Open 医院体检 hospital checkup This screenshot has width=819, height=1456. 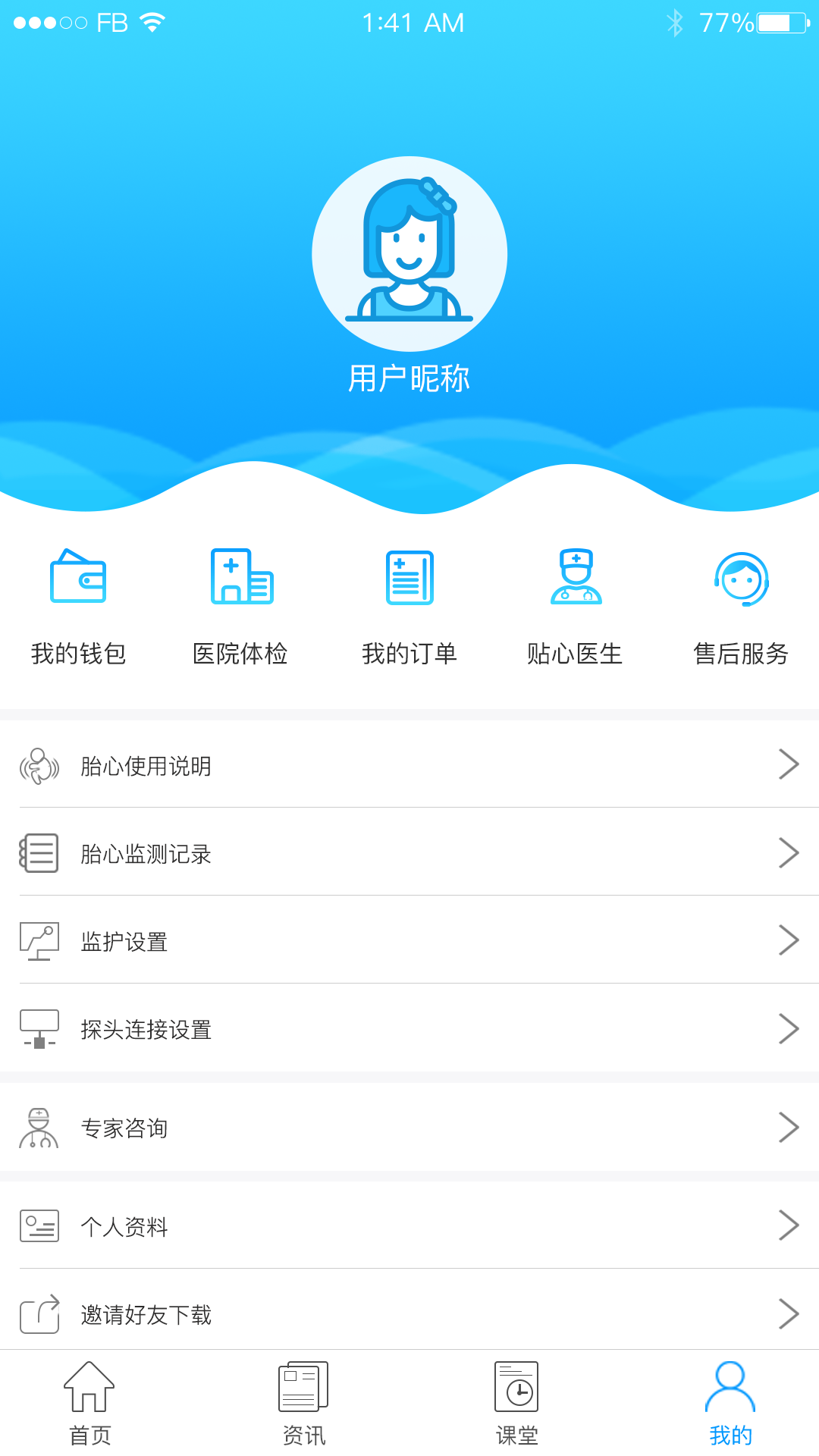[x=241, y=607]
